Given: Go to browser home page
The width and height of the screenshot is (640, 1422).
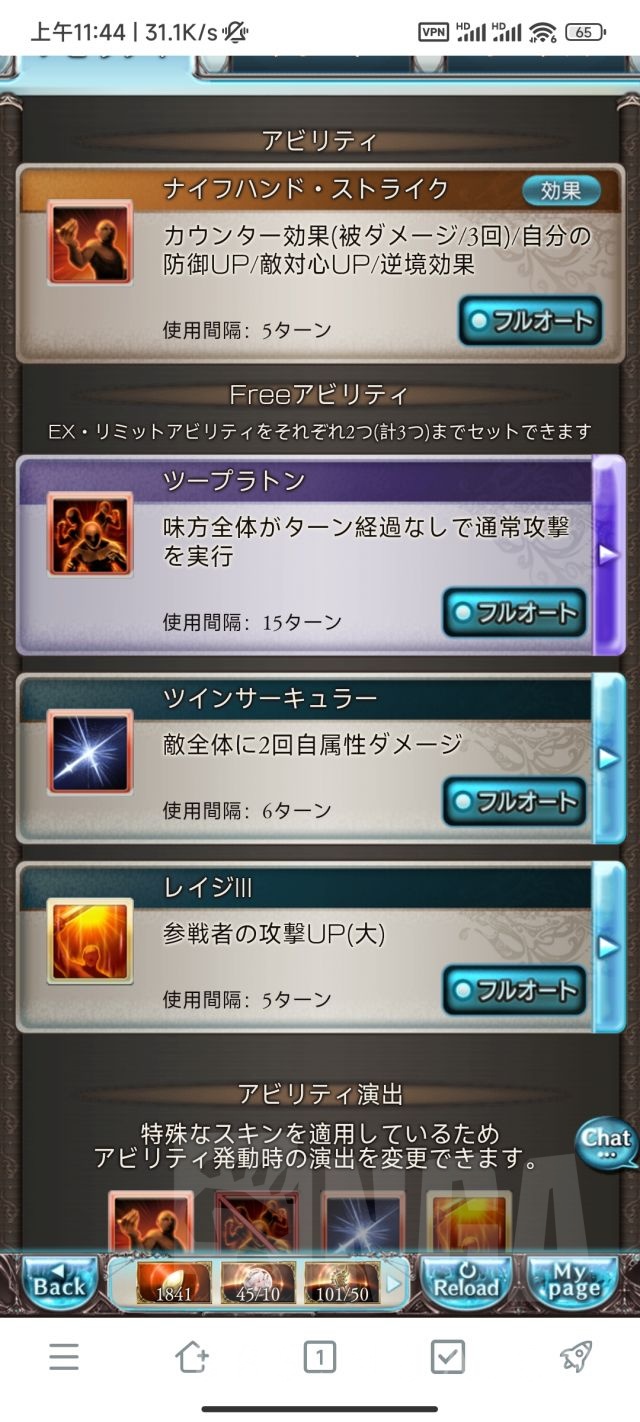Looking at the screenshot, I should pos(191,1357).
